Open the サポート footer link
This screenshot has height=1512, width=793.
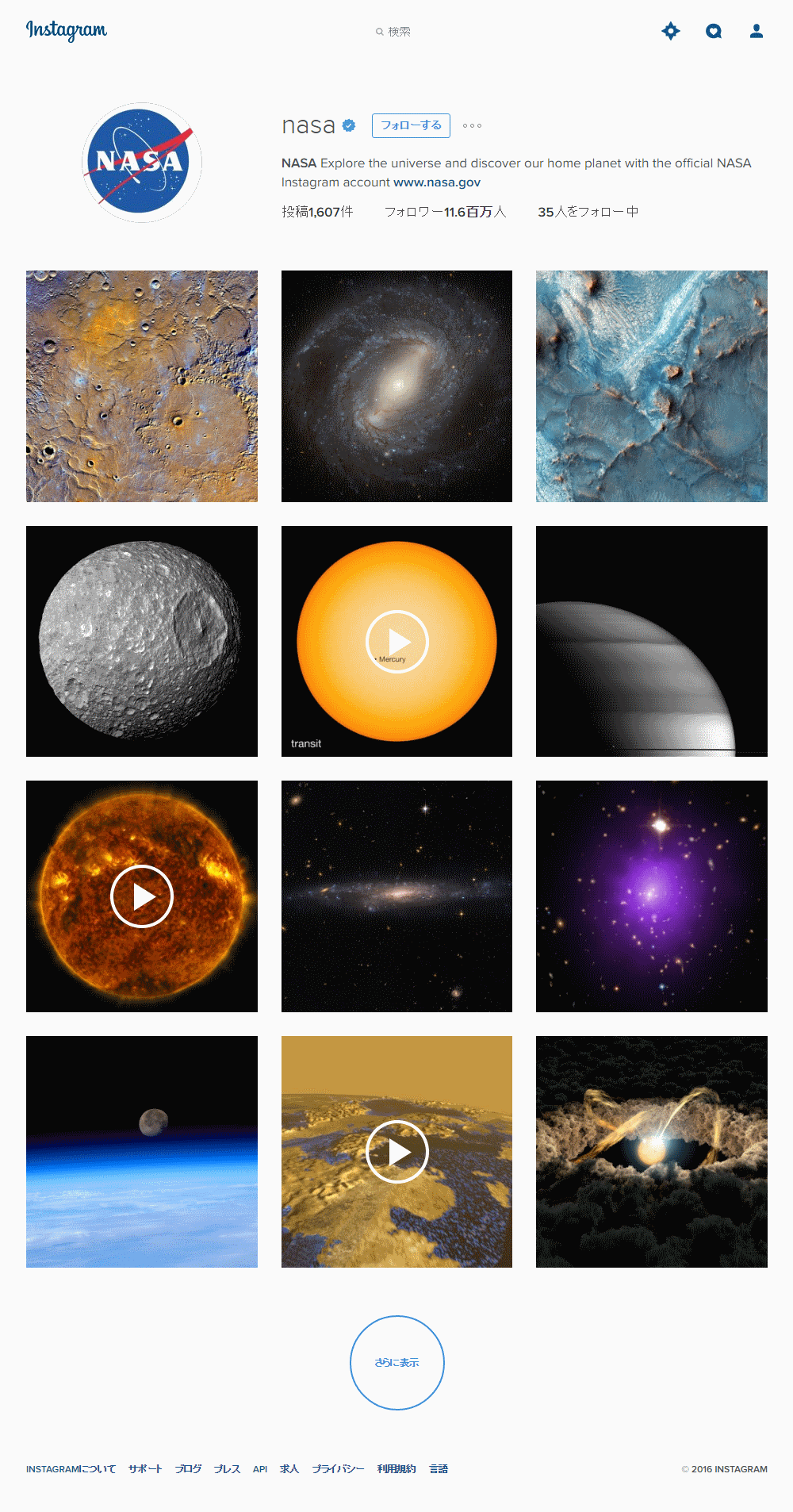pyautogui.click(x=145, y=1469)
